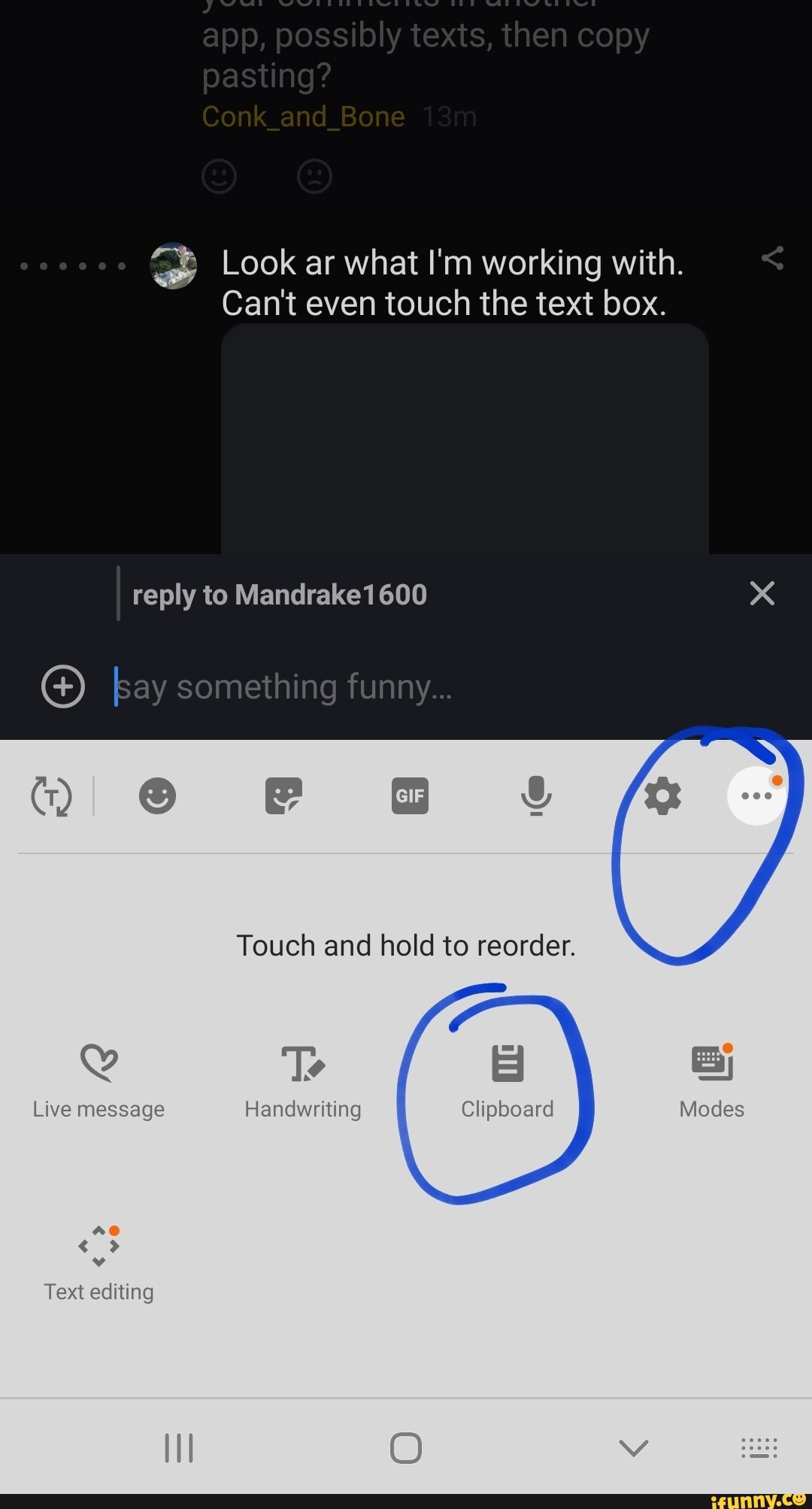Viewport: 812px width, 1509px height.
Task: Open the Clipboard
Action: 507,1080
